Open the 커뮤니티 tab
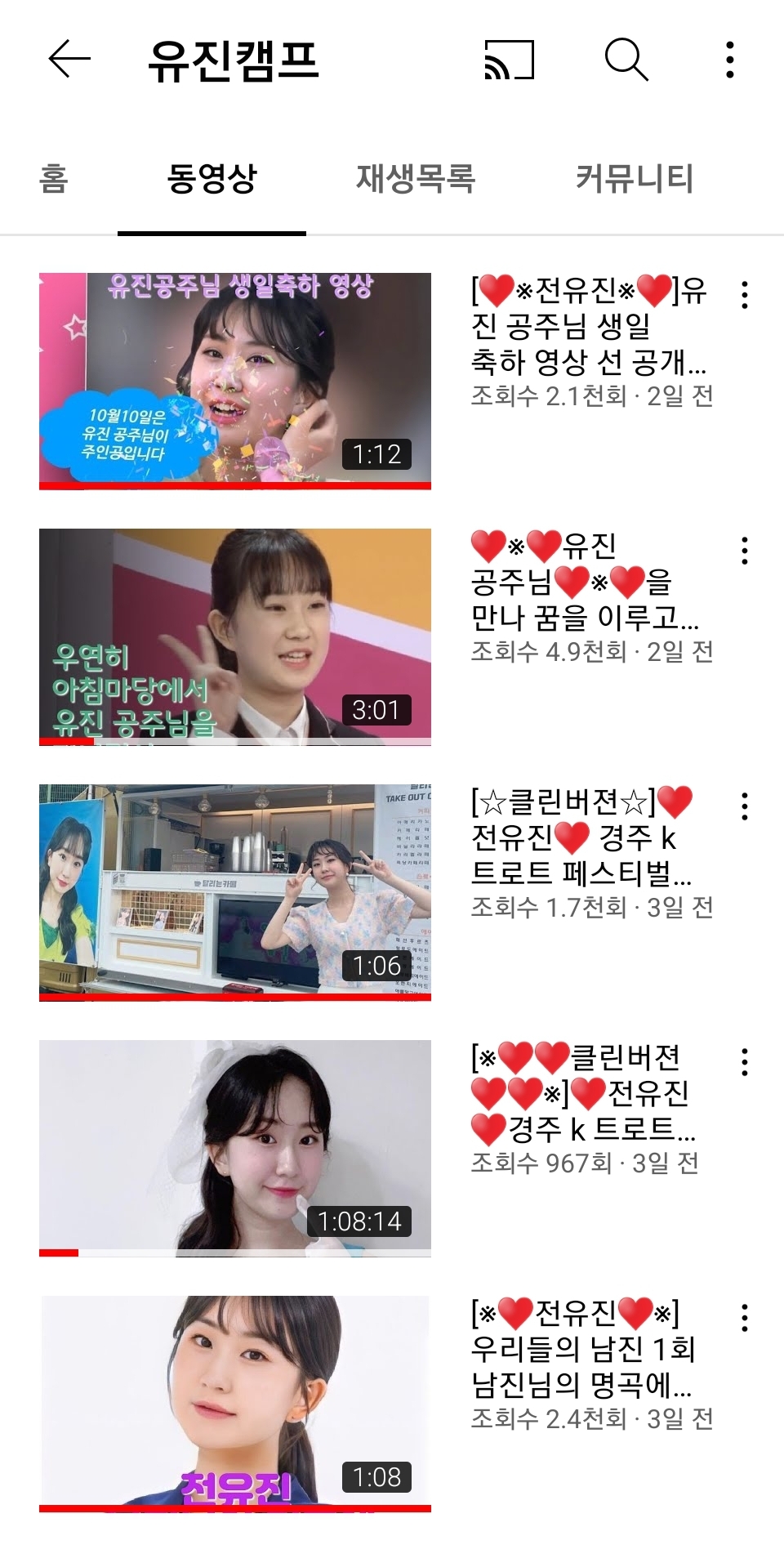The image size is (784, 1545). point(635,178)
